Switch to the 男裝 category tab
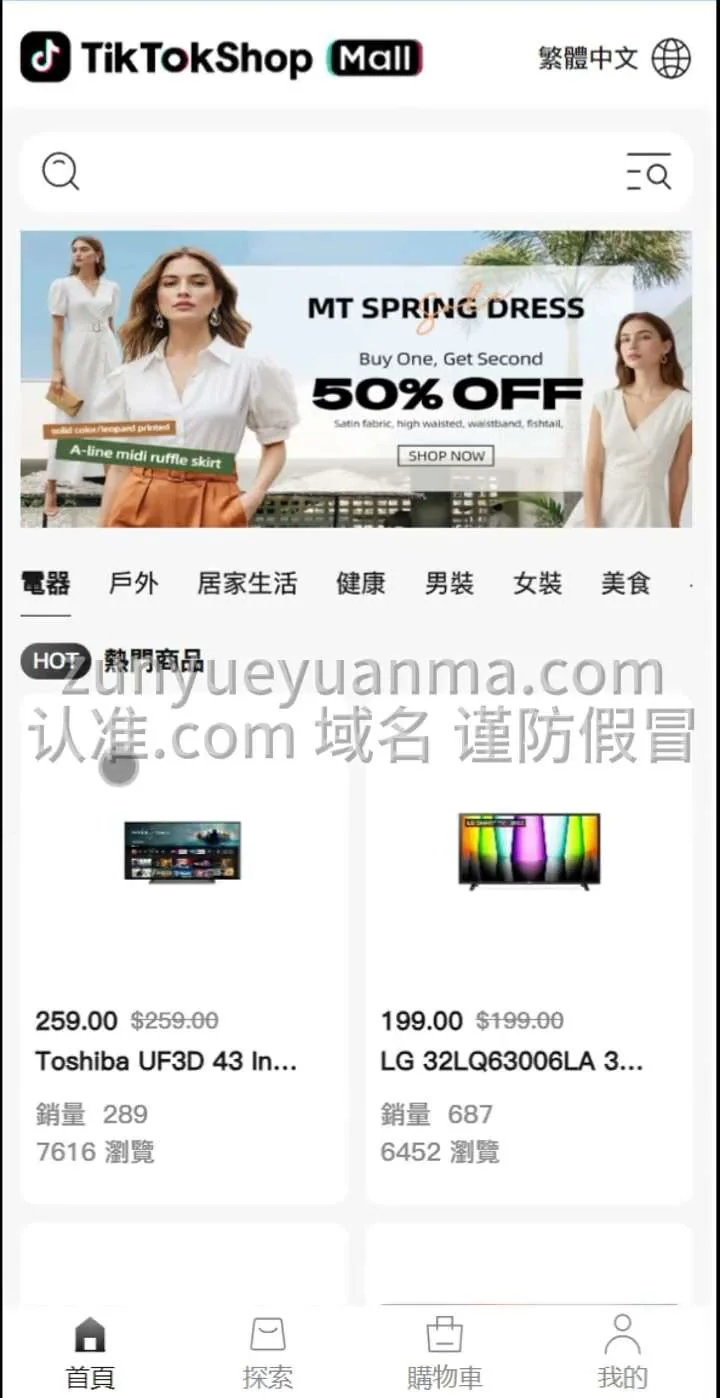 449,583
